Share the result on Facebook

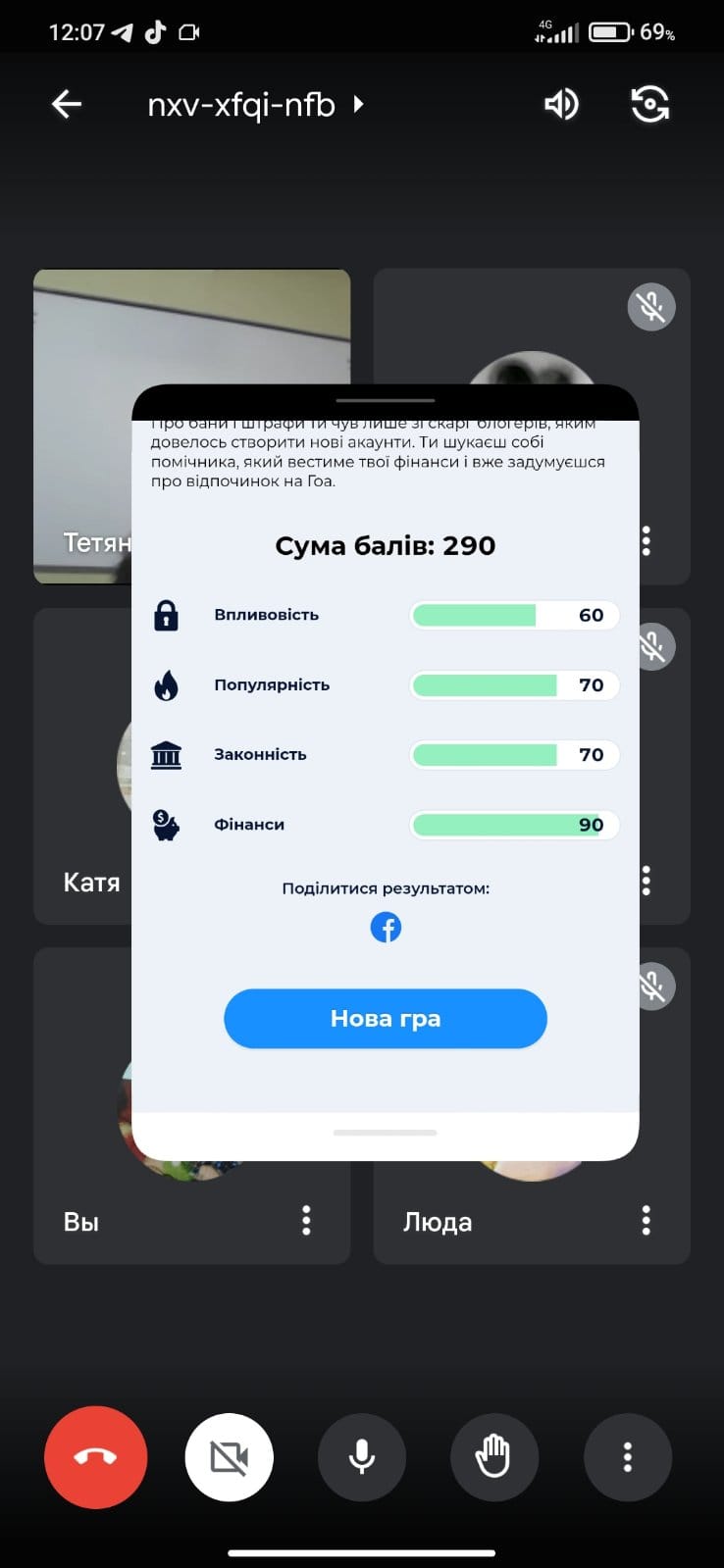pyautogui.click(x=386, y=928)
